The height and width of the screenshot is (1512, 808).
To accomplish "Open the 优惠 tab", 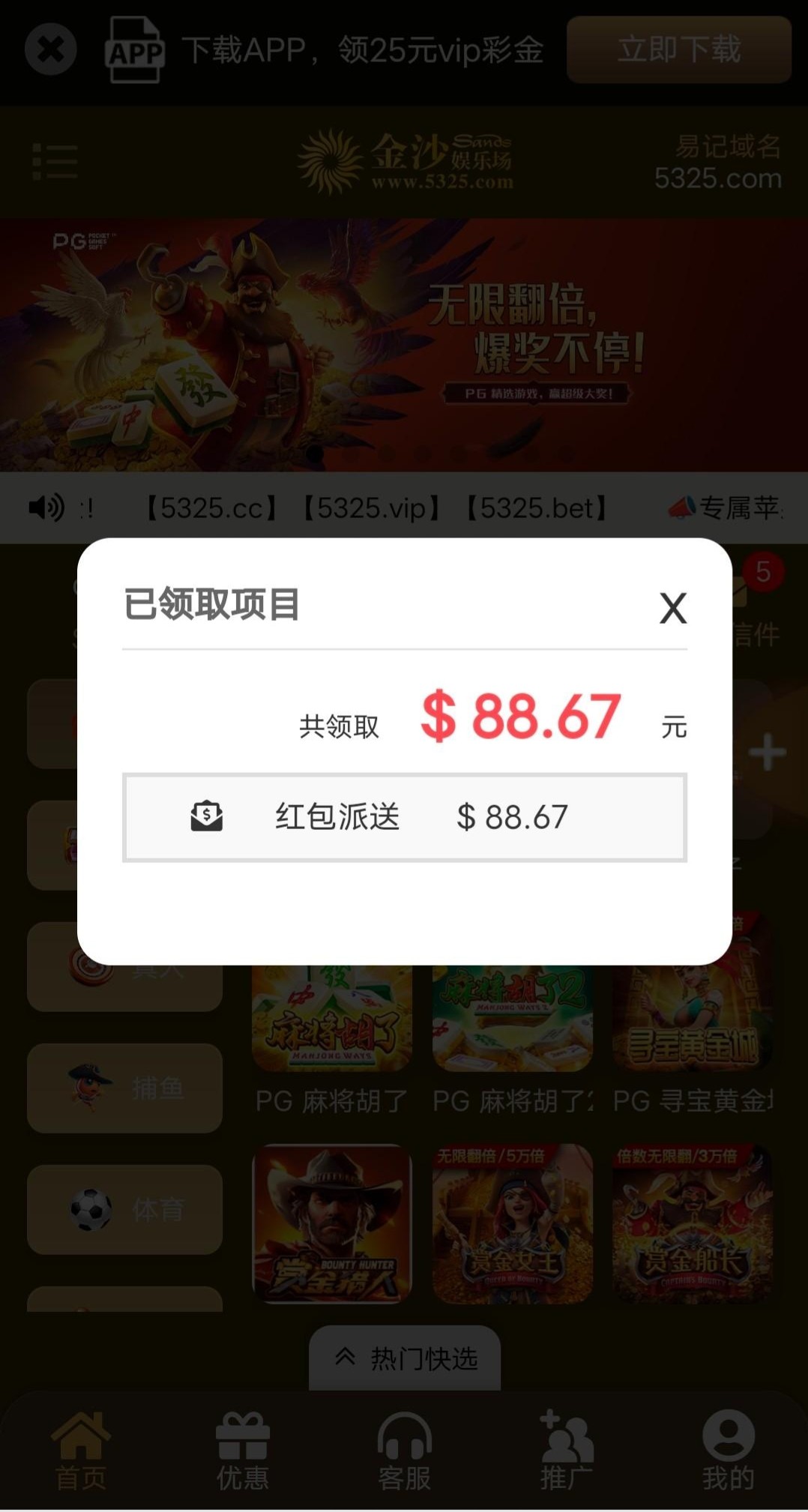I will pyautogui.click(x=242, y=1450).
